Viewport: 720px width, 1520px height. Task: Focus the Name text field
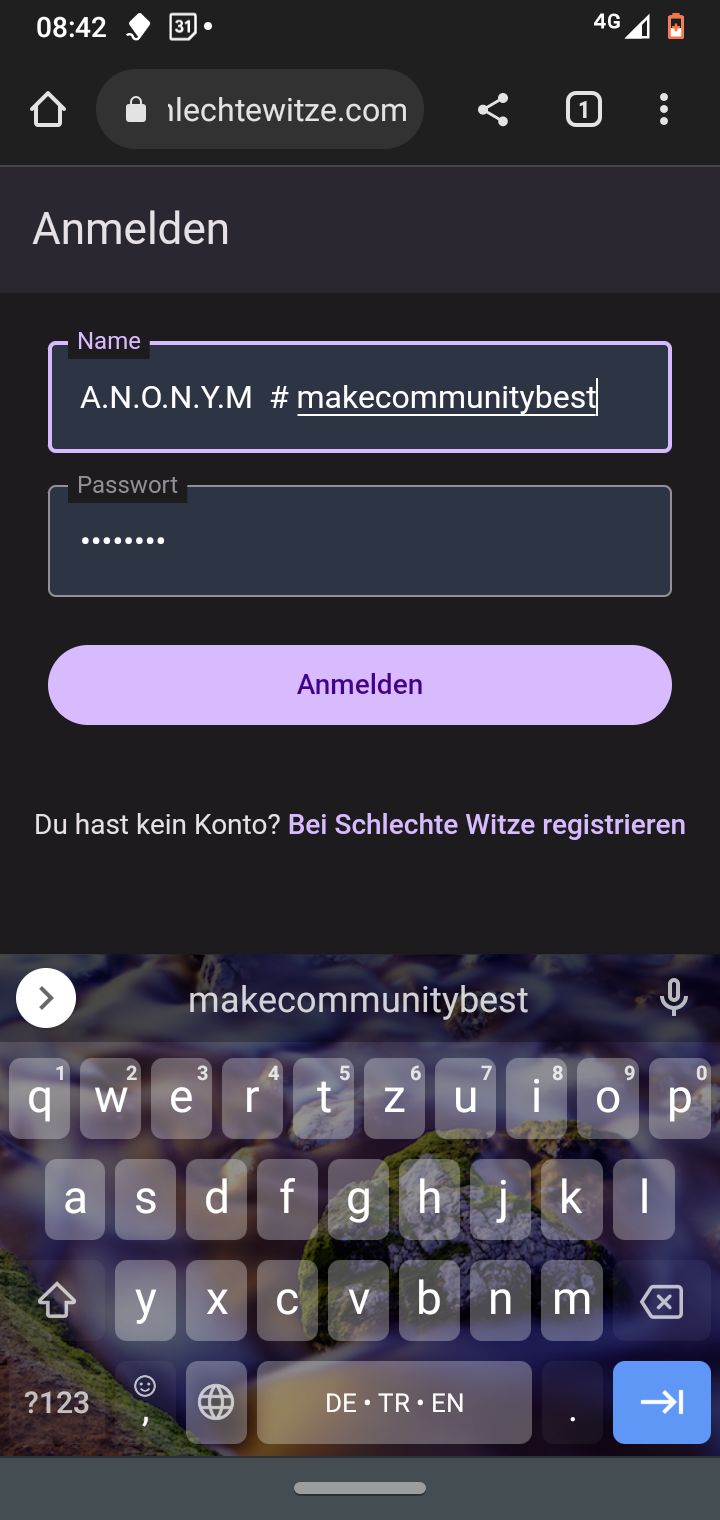pos(360,398)
